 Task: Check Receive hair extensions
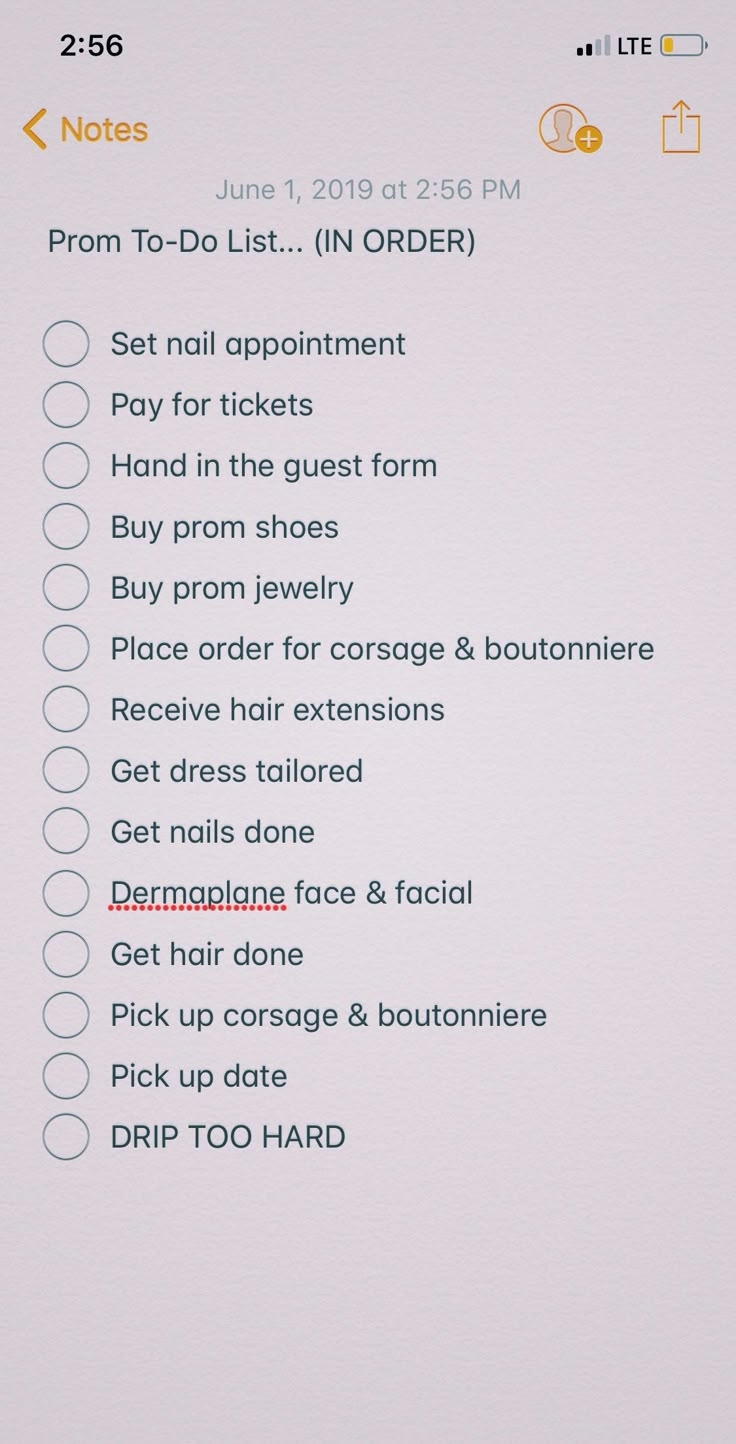[66, 710]
